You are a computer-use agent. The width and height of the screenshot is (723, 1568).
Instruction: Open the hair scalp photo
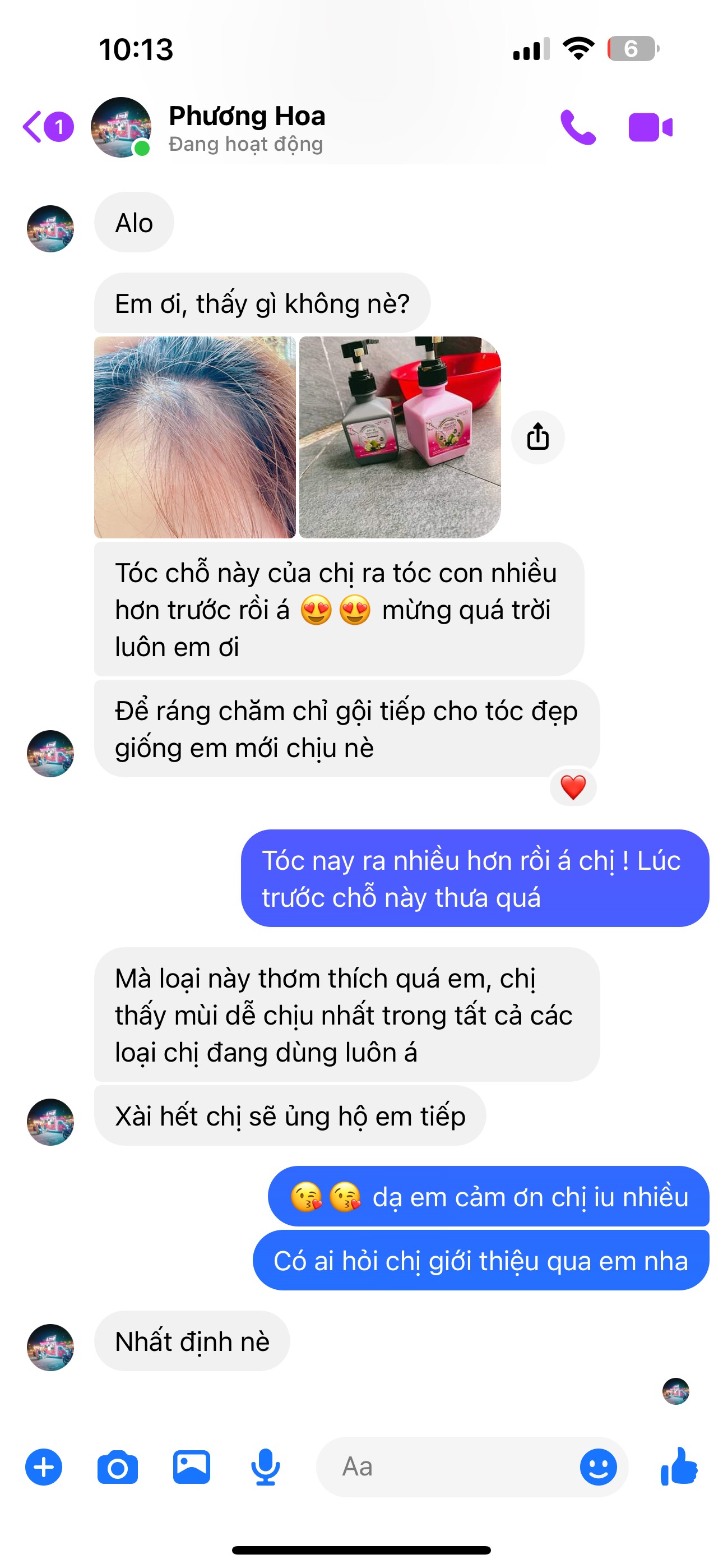[x=194, y=437]
